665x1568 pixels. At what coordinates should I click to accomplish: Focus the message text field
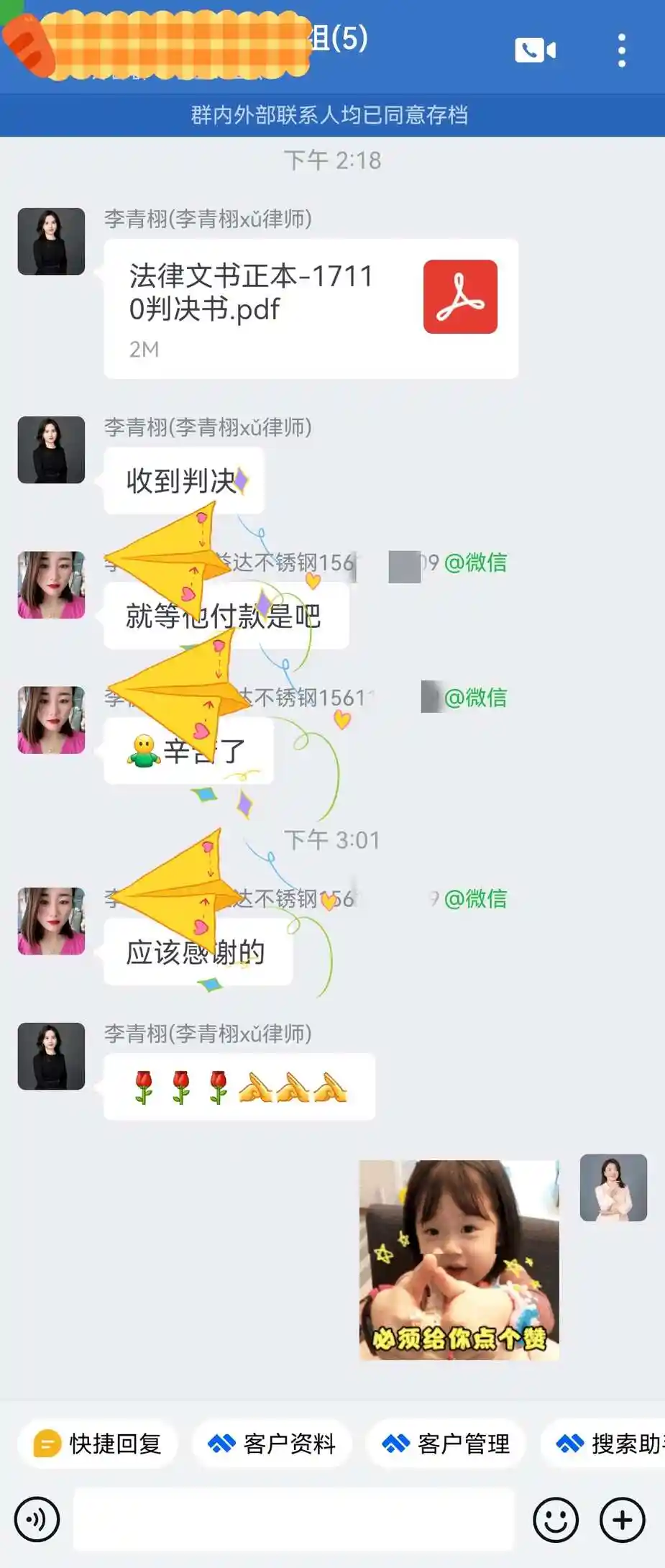click(x=293, y=1520)
